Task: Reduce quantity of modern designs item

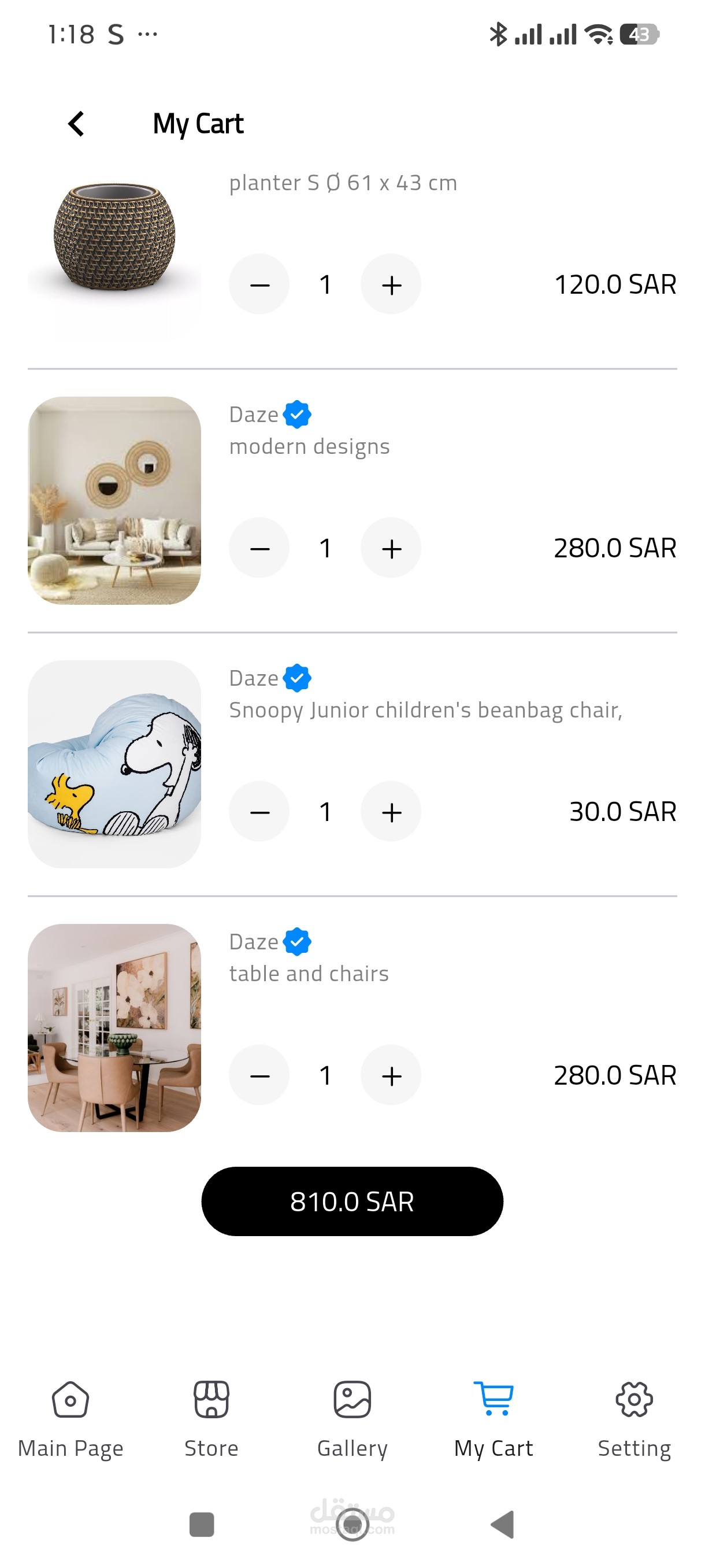Action: pyautogui.click(x=259, y=548)
